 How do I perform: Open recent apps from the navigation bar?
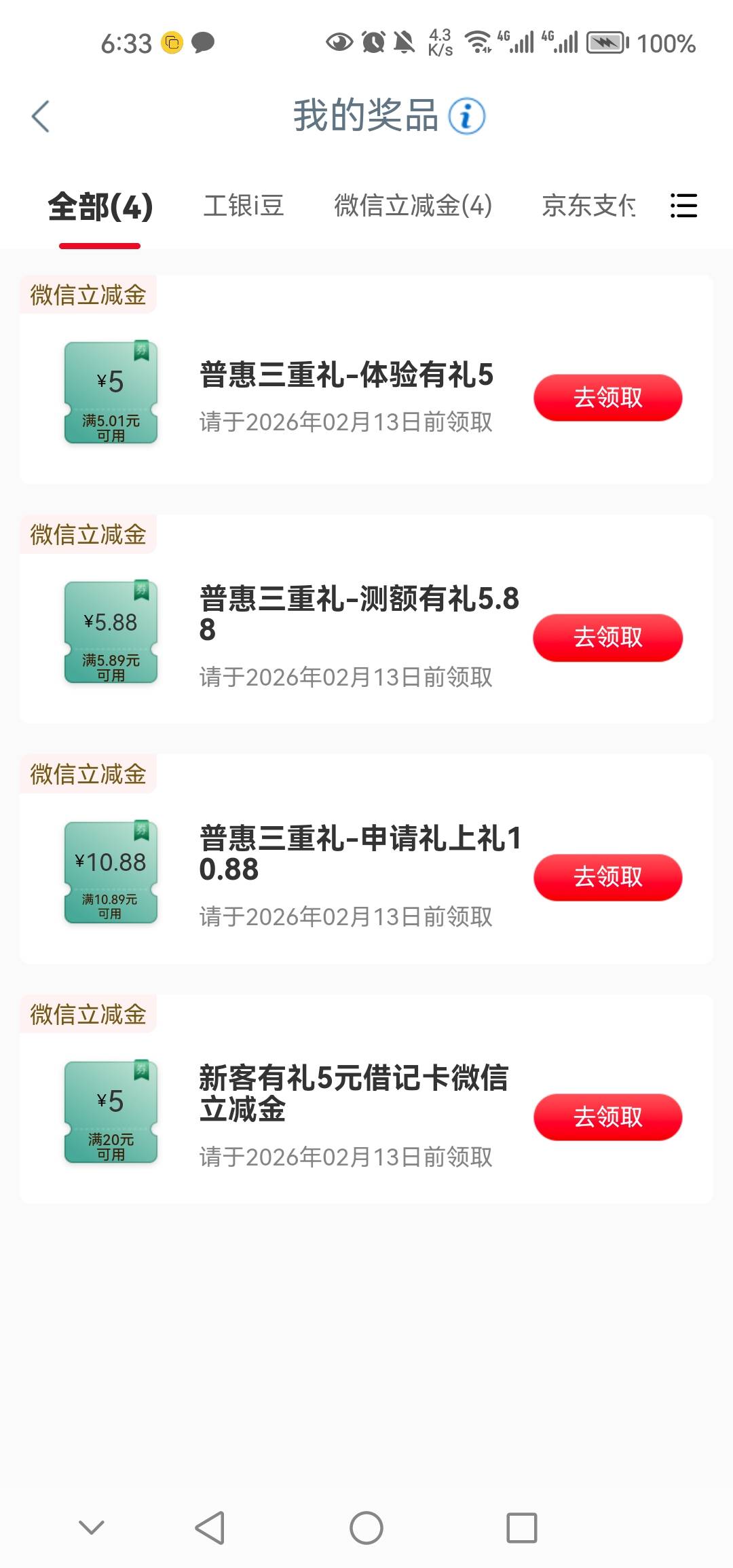click(x=522, y=1528)
